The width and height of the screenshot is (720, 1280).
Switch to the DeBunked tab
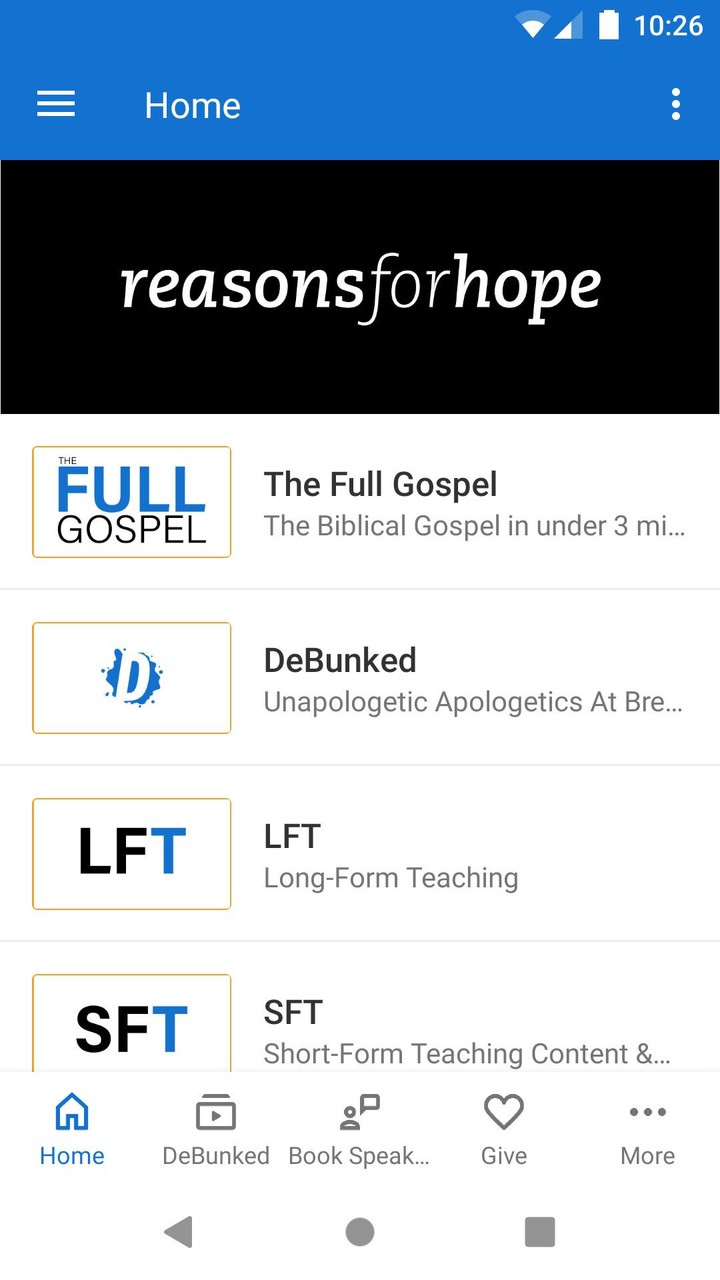coord(215,1128)
